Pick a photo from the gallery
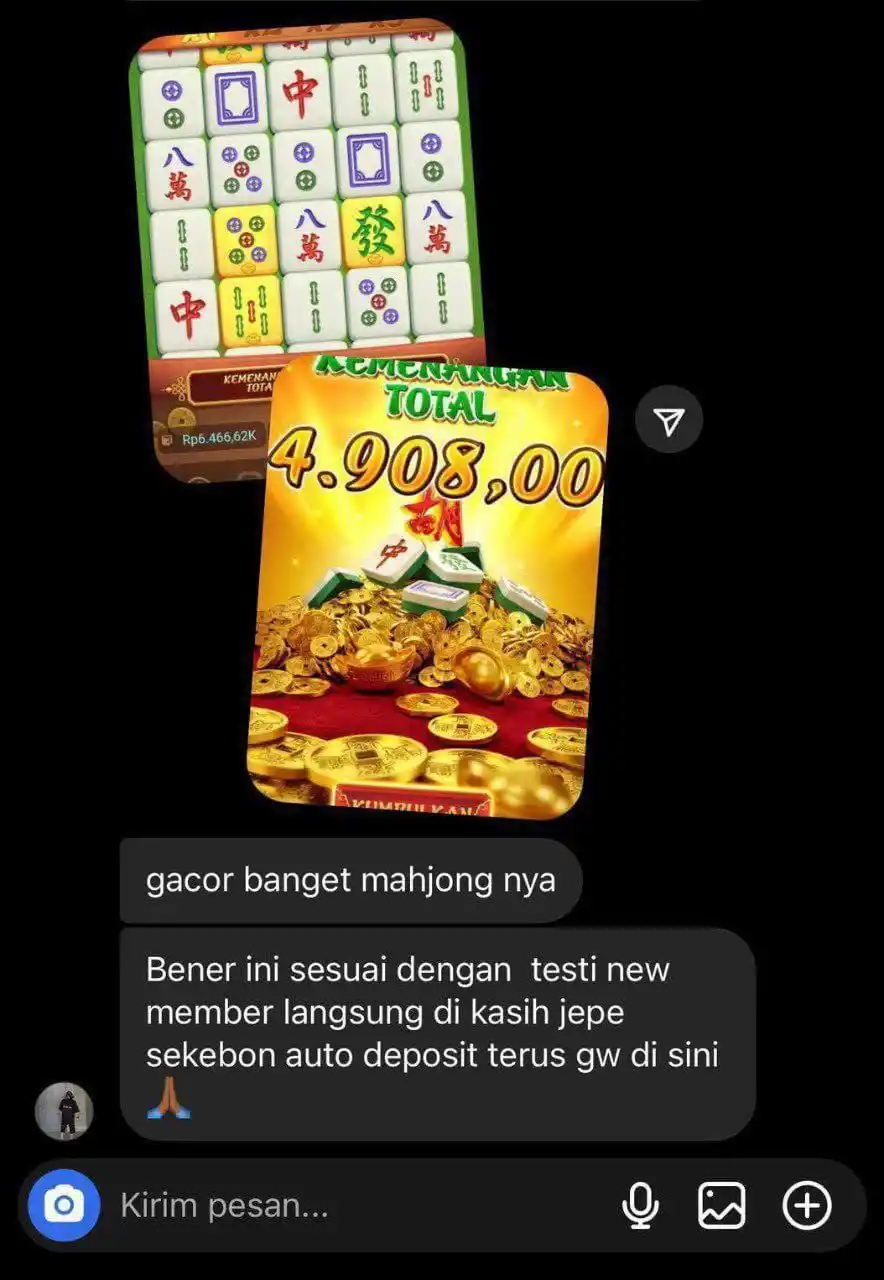Viewport: 884px width, 1280px height. click(721, 1206)
